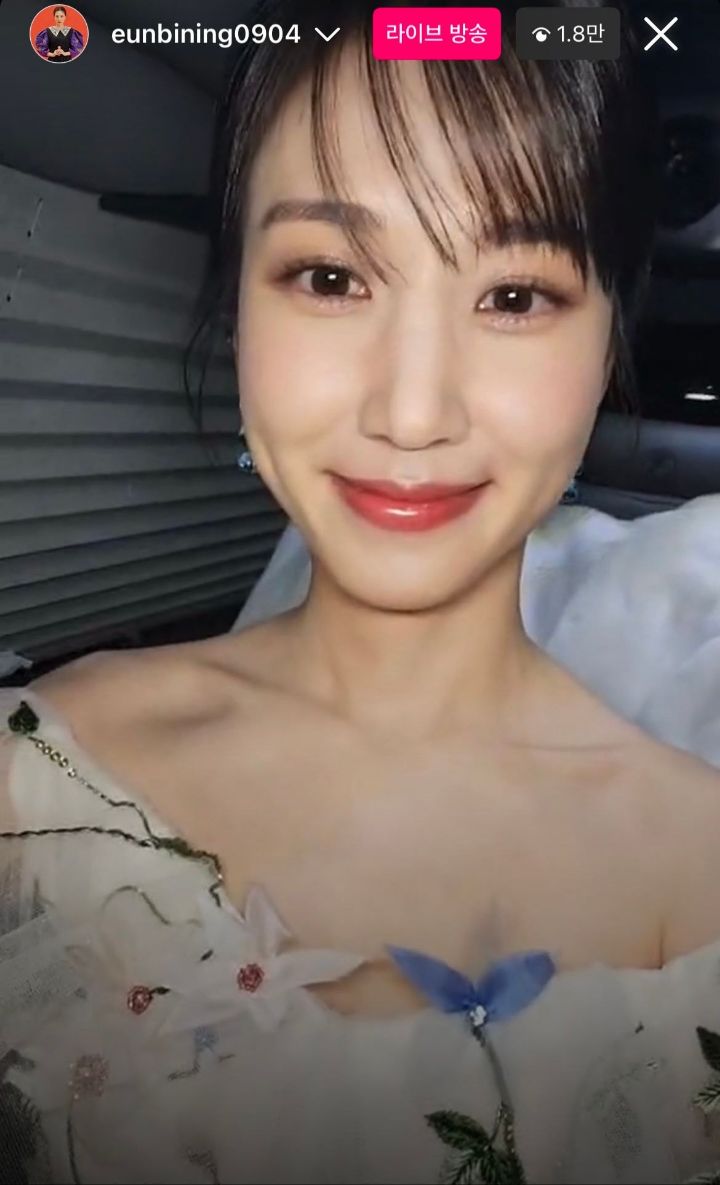The height and width of the screenshot is (1185, 720).
Task: Click the live status indicator badge
Action: point(436,32)
